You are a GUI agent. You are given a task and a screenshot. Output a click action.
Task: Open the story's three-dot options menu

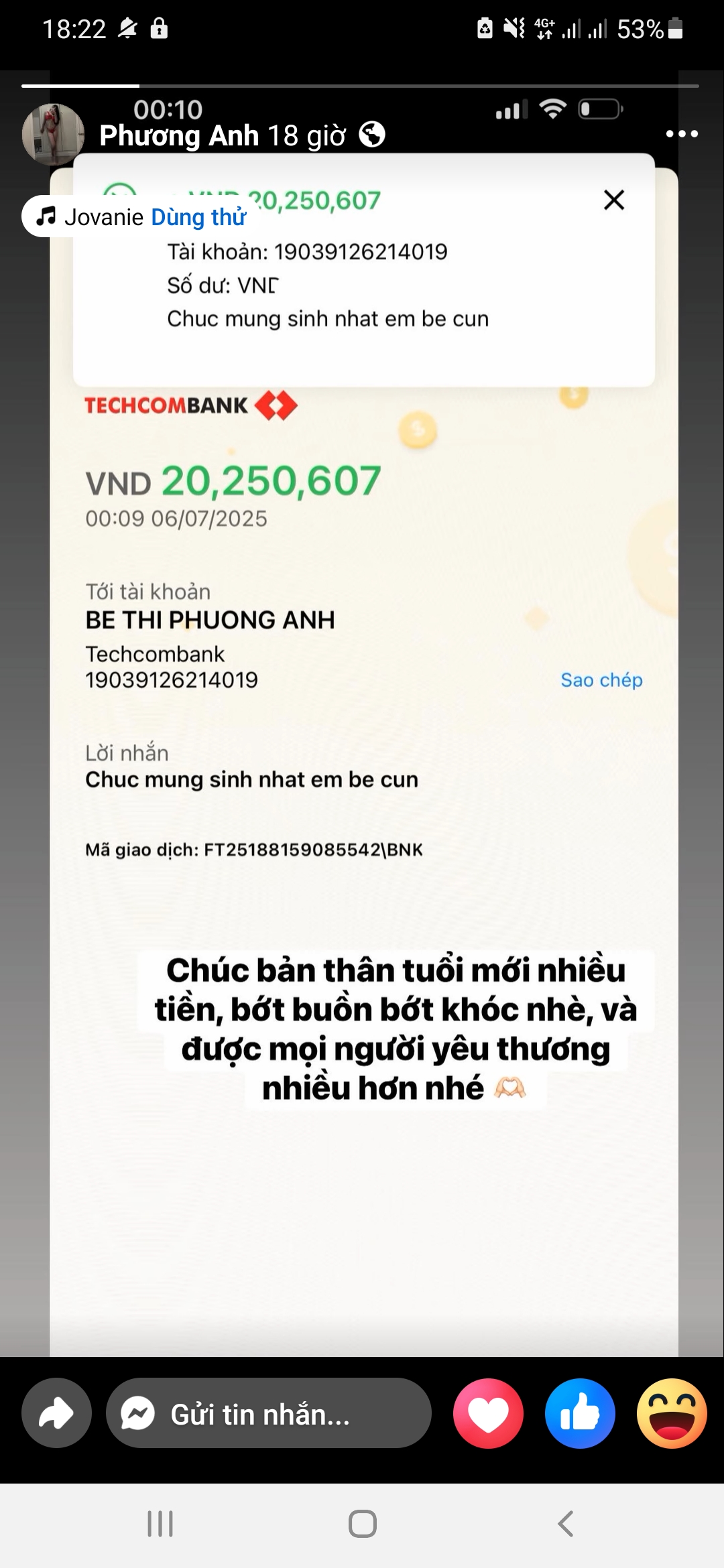tap(682, 134)
